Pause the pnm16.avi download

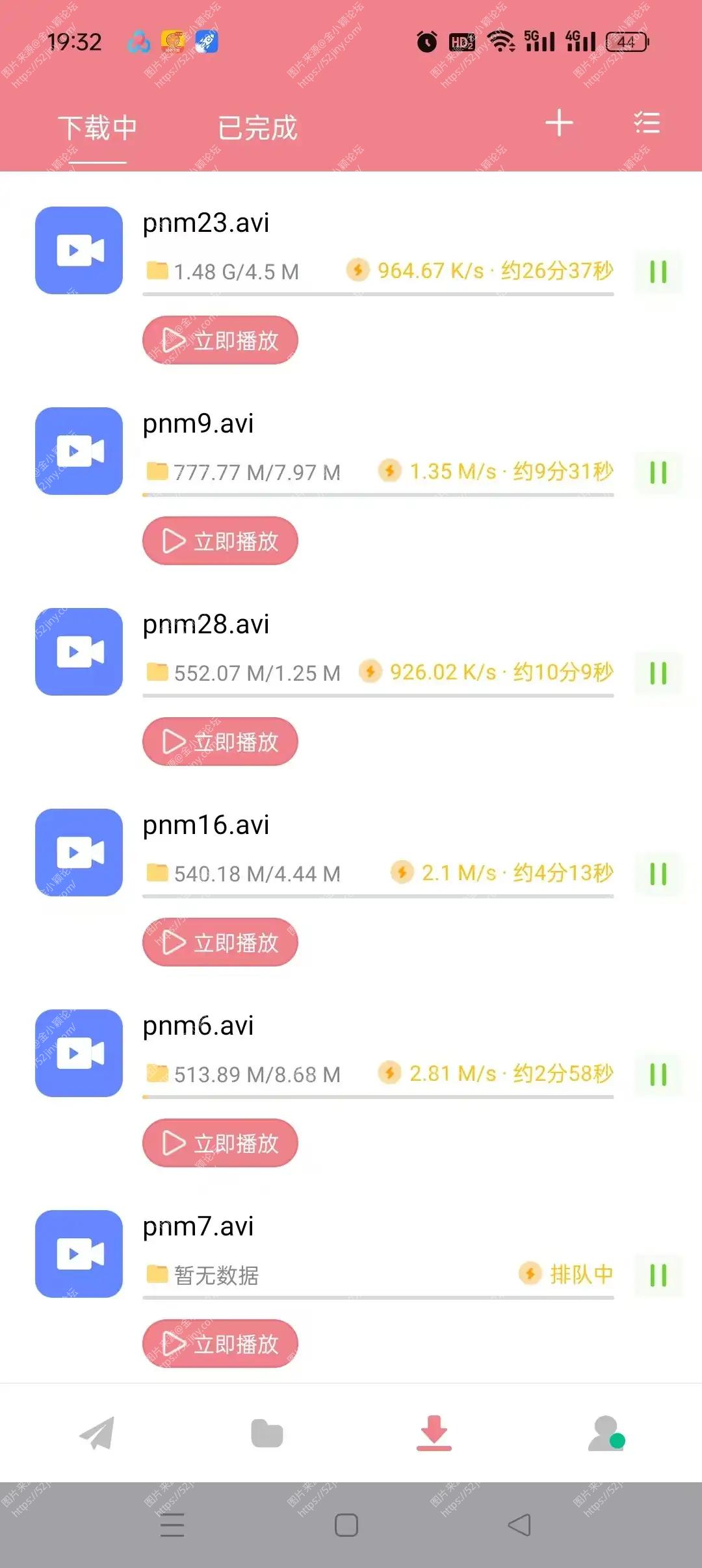point(658,874)
